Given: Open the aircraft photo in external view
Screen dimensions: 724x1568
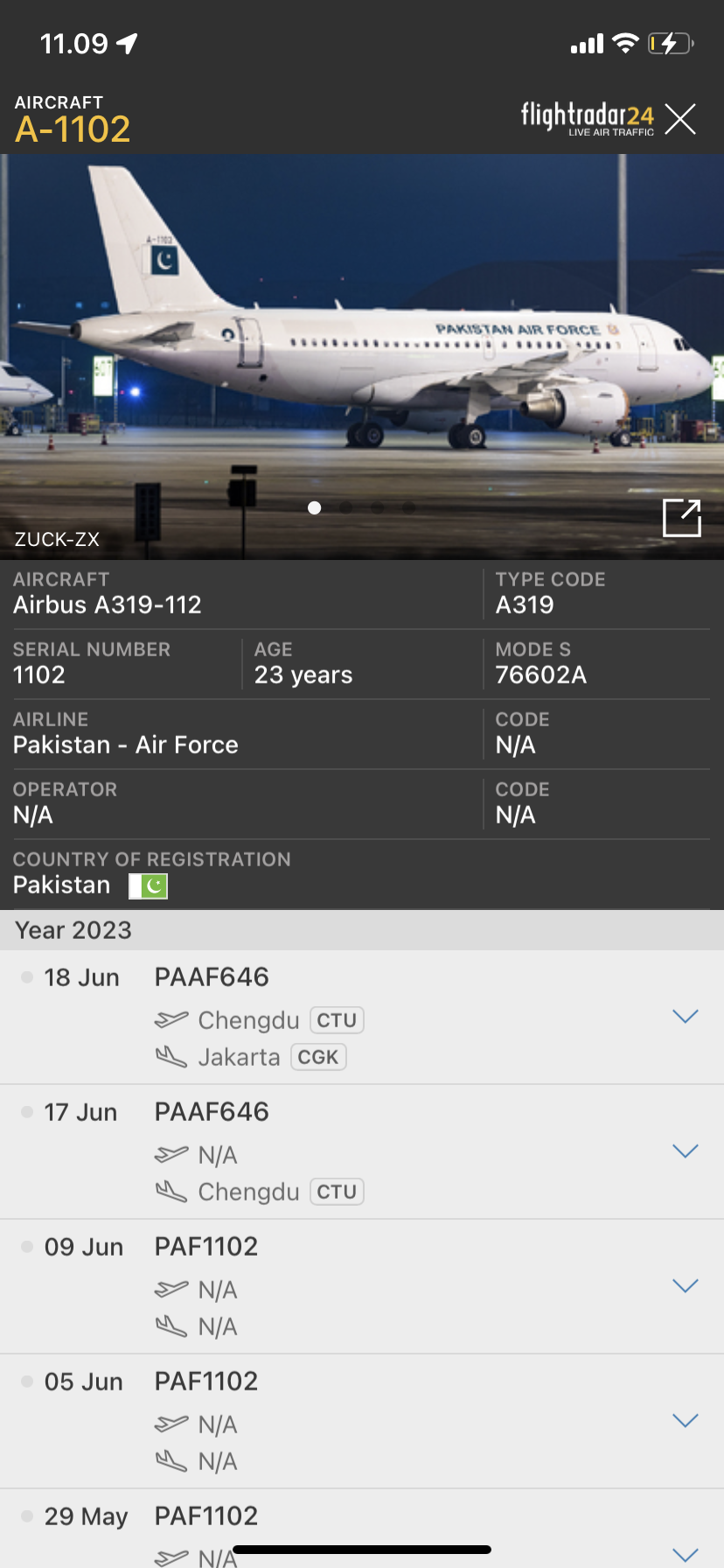Looking at the screenshot, I should pos(681,518).
